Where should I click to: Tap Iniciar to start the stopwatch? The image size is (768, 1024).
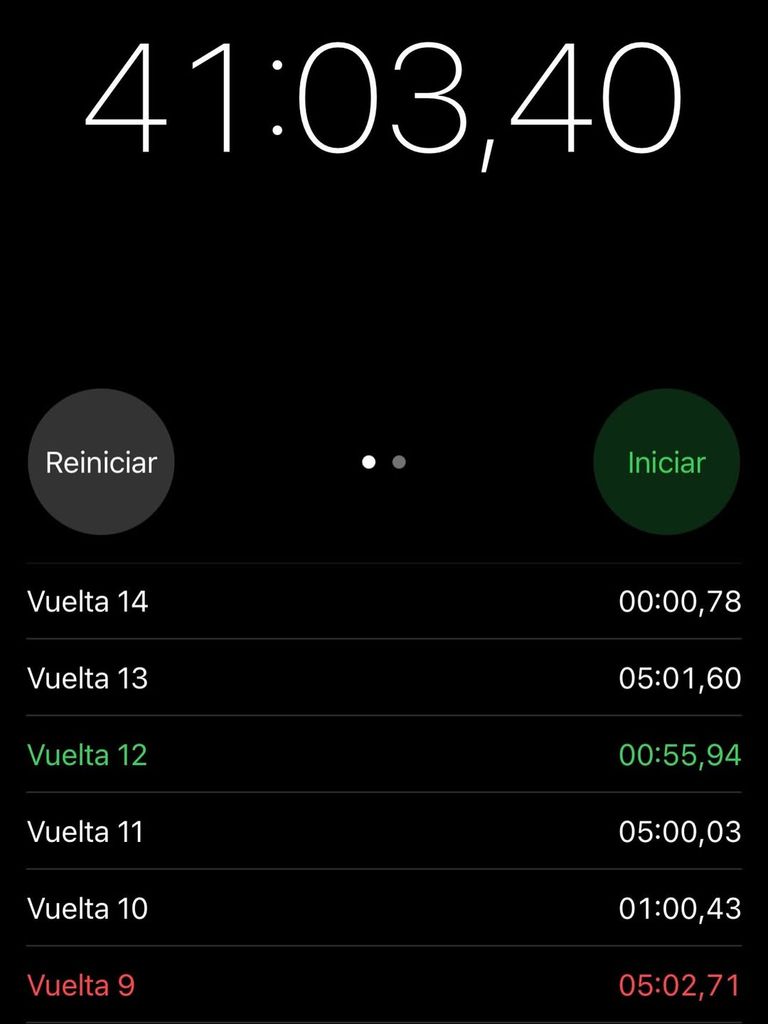coord(666,463)
